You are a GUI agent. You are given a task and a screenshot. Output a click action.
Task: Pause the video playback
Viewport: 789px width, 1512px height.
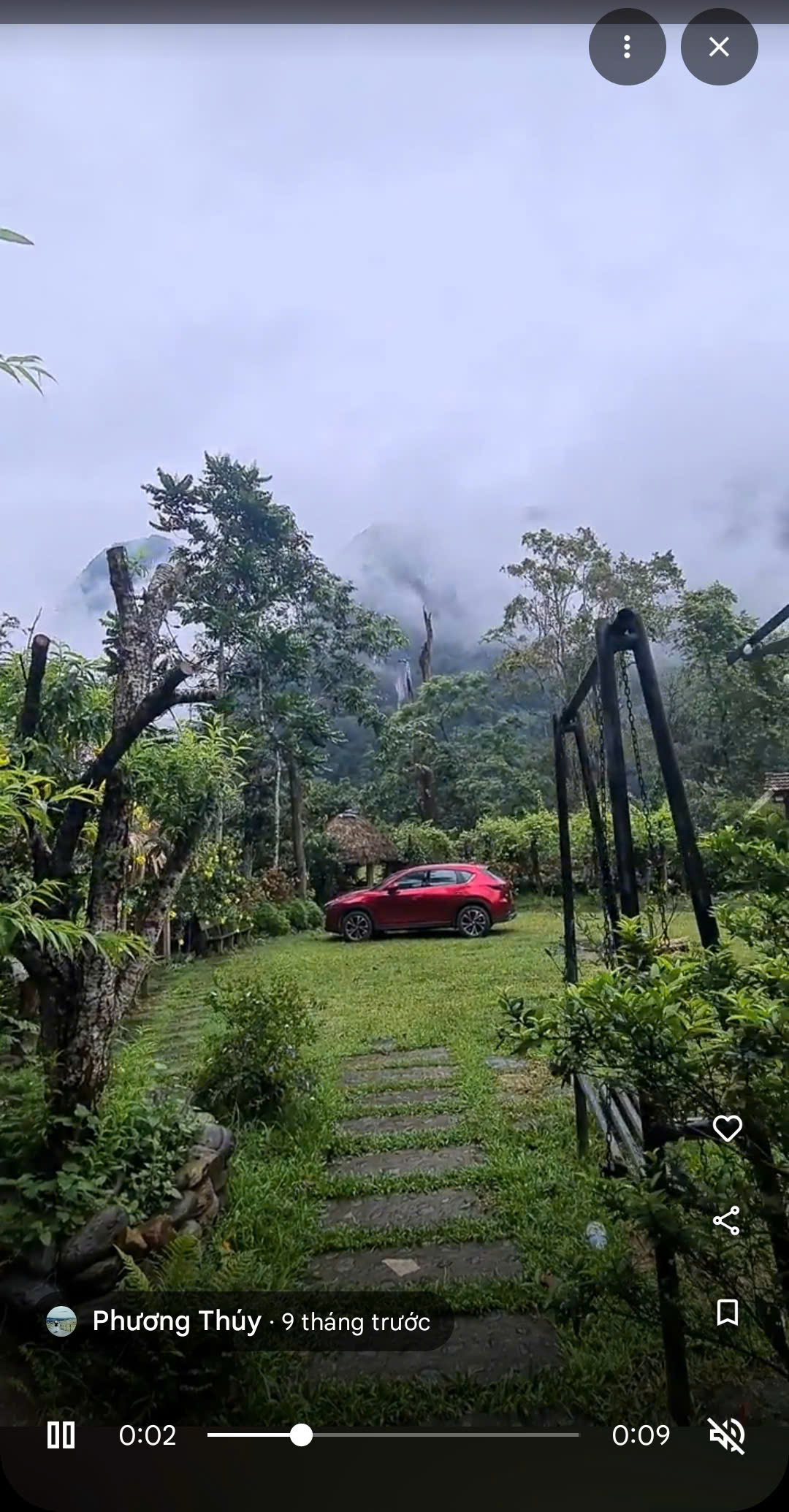click(61, 1435)
